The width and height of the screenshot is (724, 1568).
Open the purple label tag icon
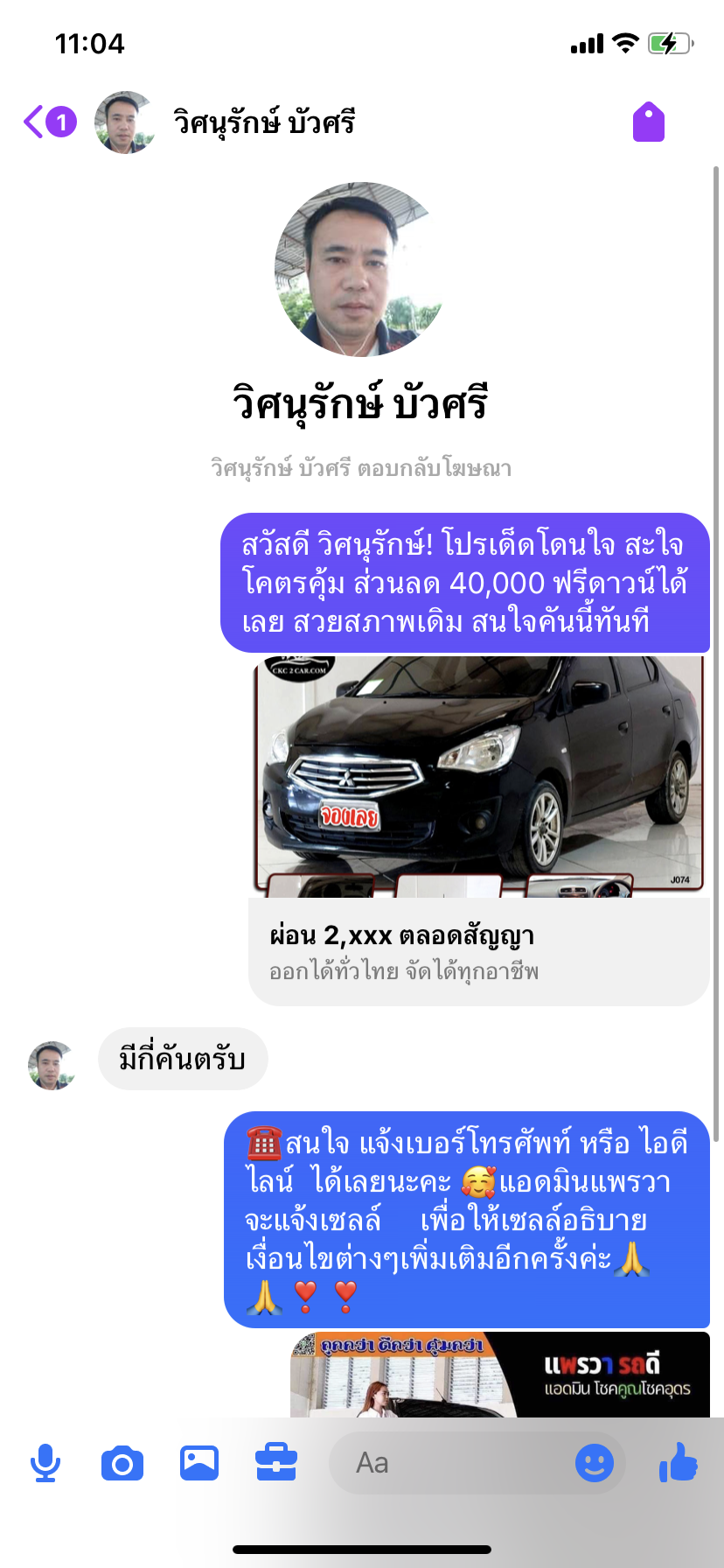[x=648, y=122]
